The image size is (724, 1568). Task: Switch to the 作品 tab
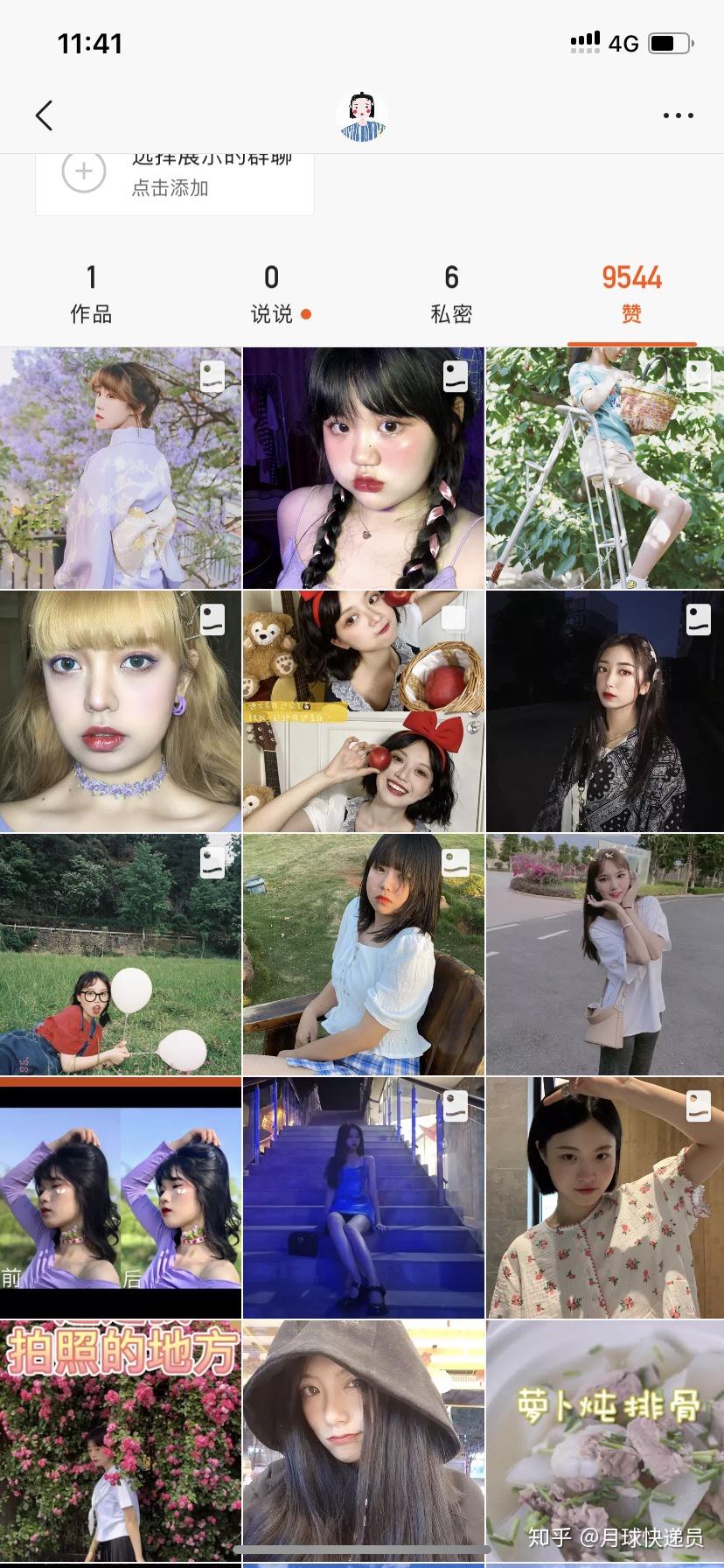91,295
